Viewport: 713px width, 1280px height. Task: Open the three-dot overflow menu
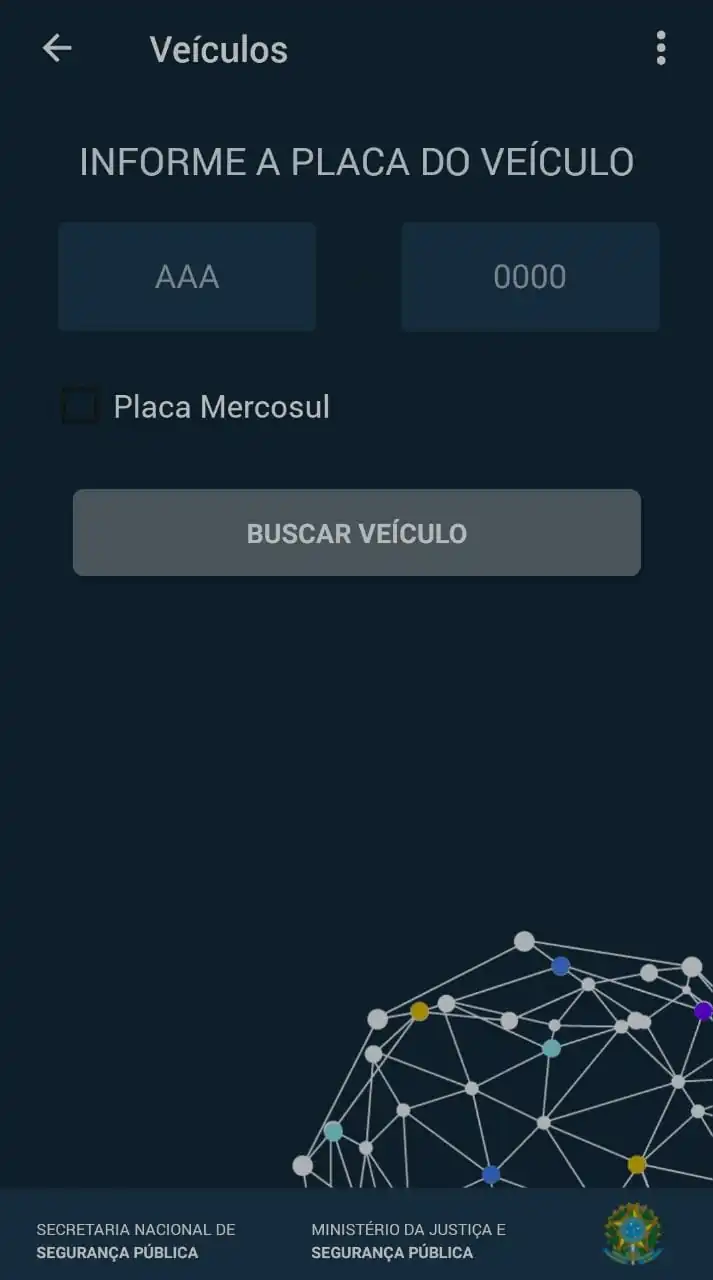tap(660, 48)
